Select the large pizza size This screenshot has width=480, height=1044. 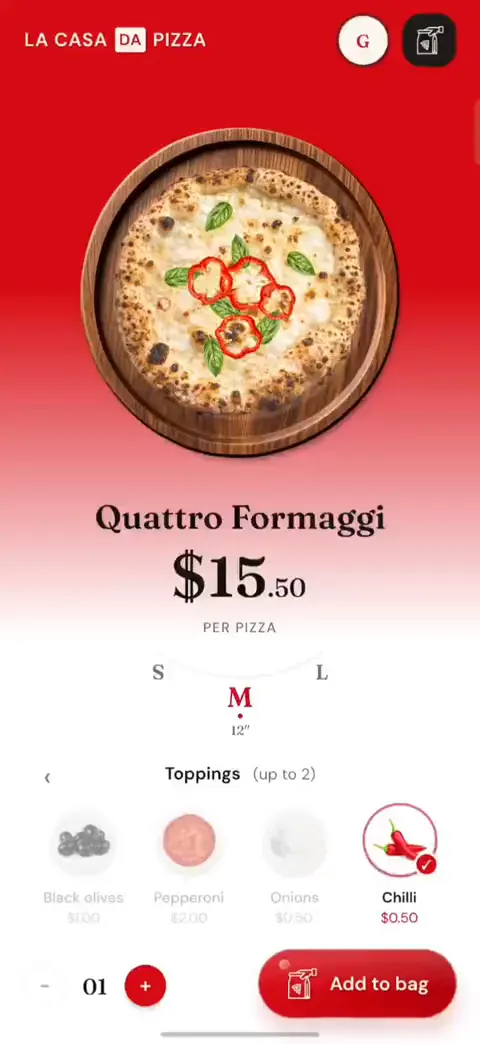[x=322, y=672]
